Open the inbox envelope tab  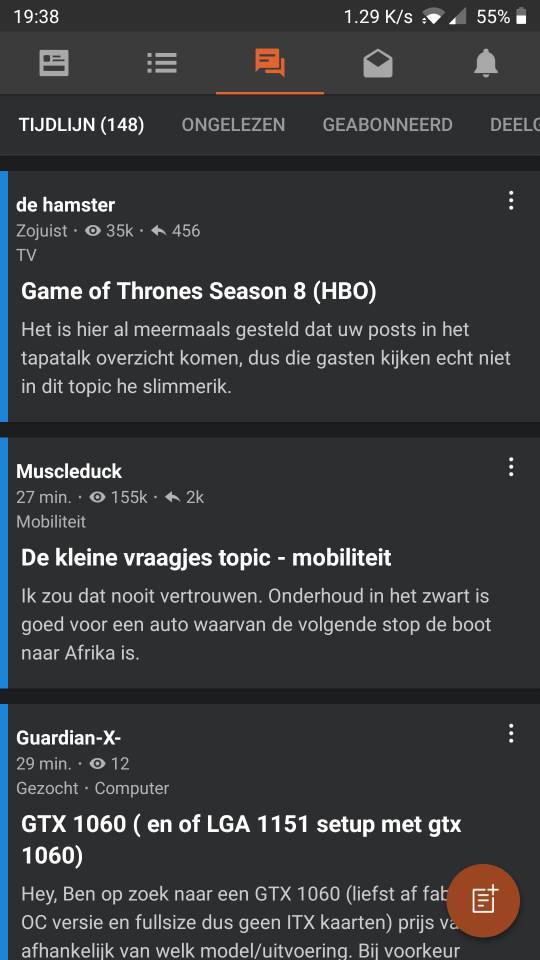[x=378, y=63]
